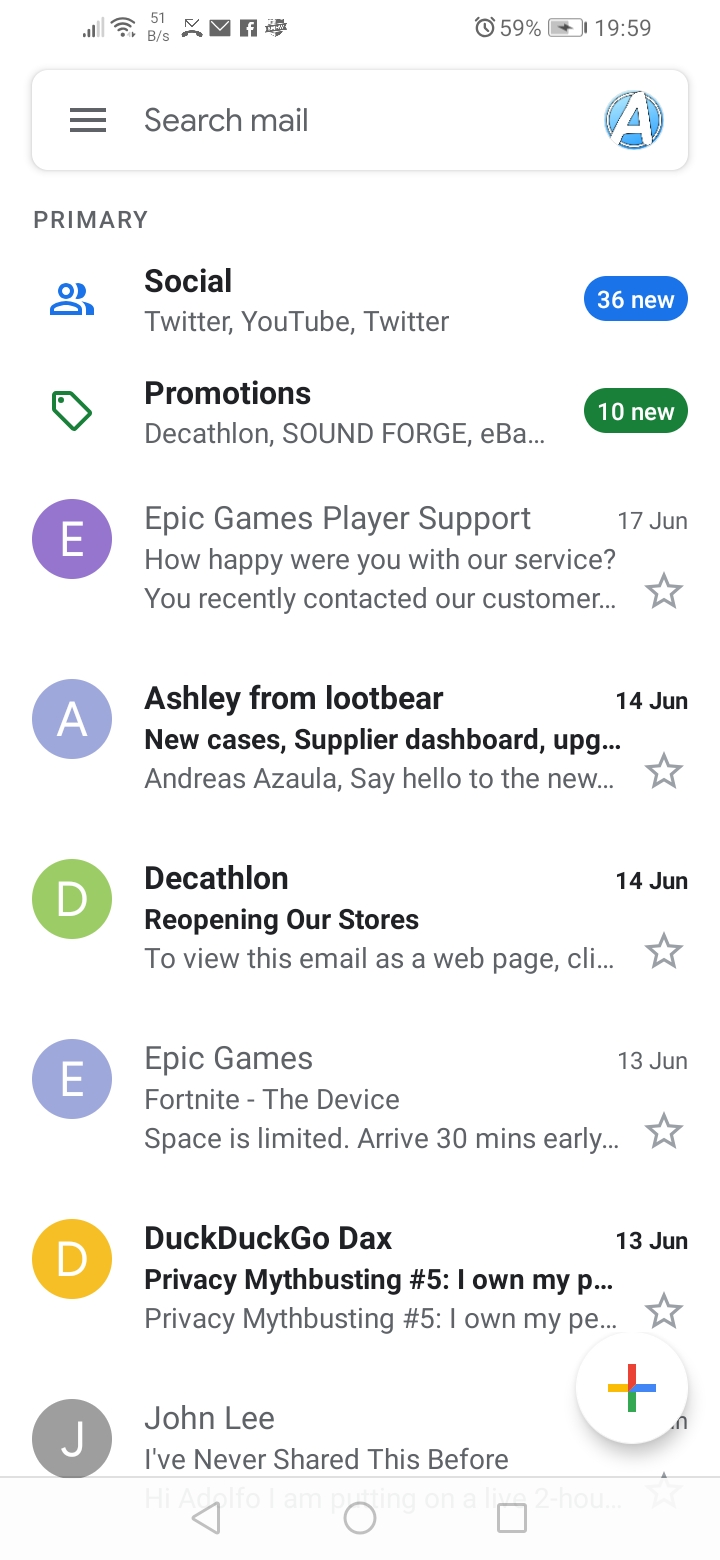Tap the system back button

point(206,1518)
